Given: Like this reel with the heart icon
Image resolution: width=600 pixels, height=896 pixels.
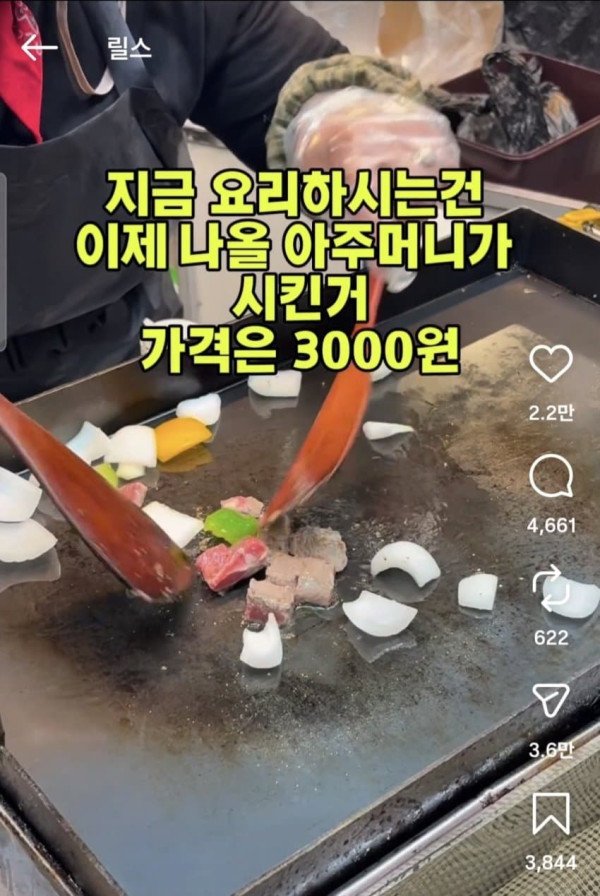Looking at the screenshot, I should (550, 365).
